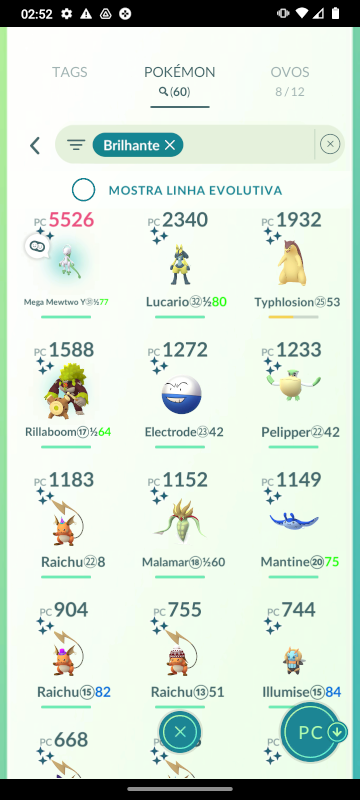Open Mantine with PC 1149

pyautogui.click(x=294, y=524)
